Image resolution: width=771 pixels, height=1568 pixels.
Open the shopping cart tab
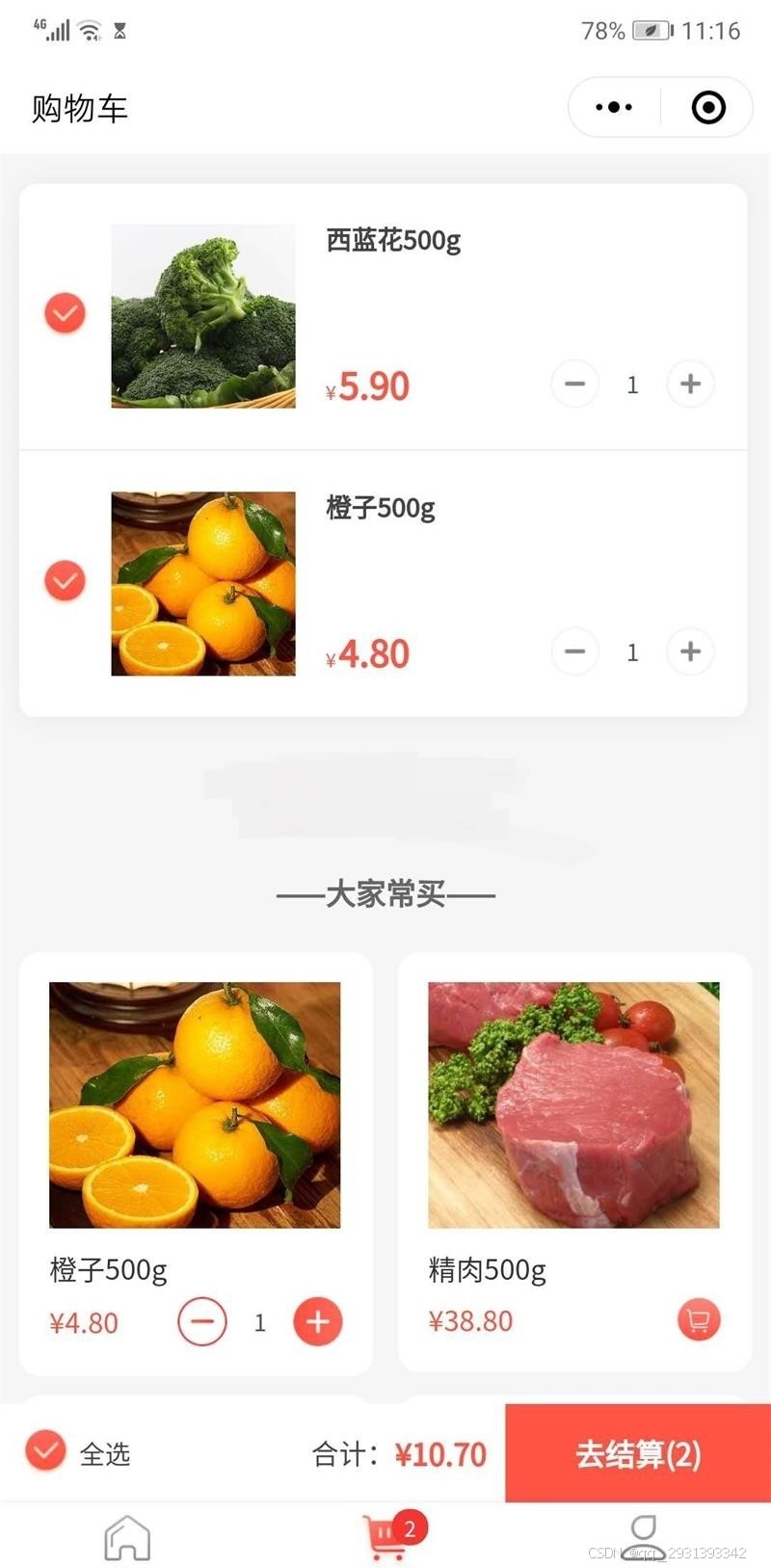385,1536
